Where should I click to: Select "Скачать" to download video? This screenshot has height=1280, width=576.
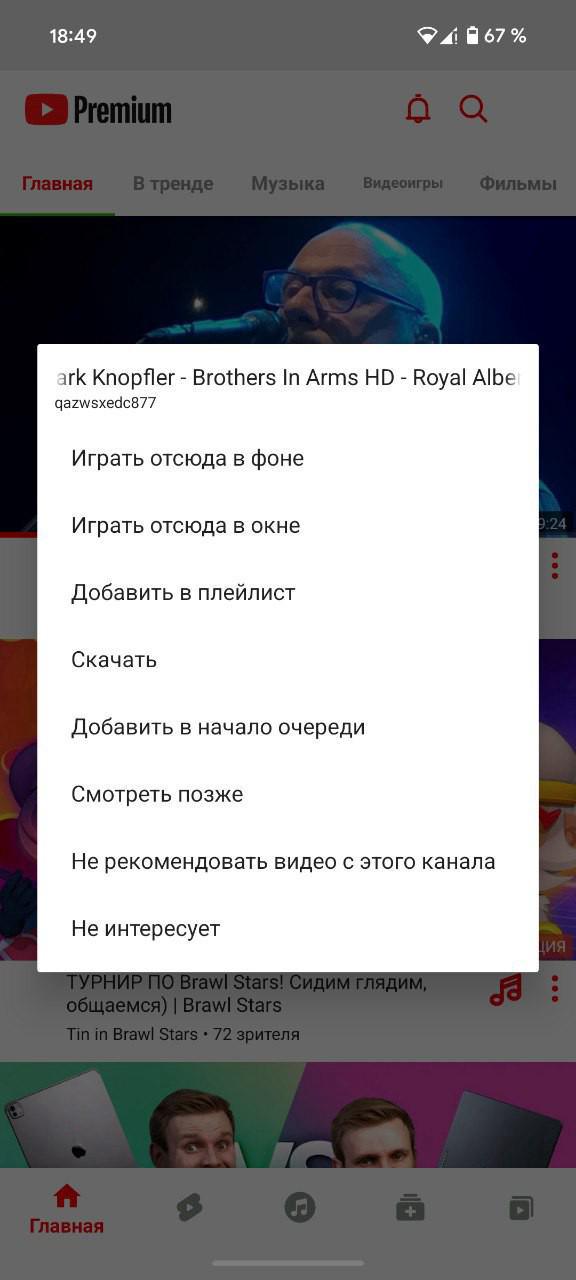coord(288,660)
